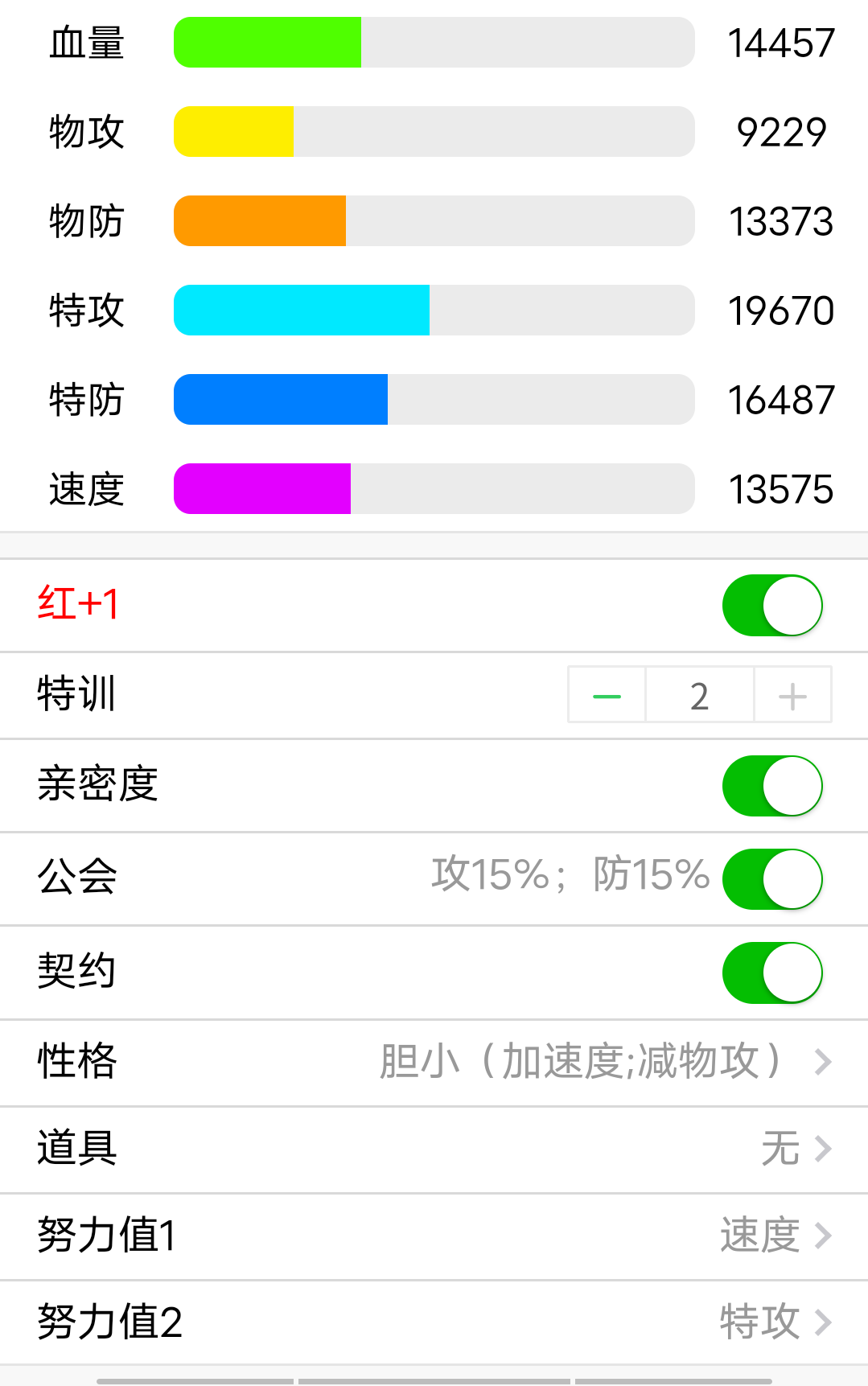Disable the 公会 bonus switch
Viewport: 868px width, 1386px height.
pos(771,879)
